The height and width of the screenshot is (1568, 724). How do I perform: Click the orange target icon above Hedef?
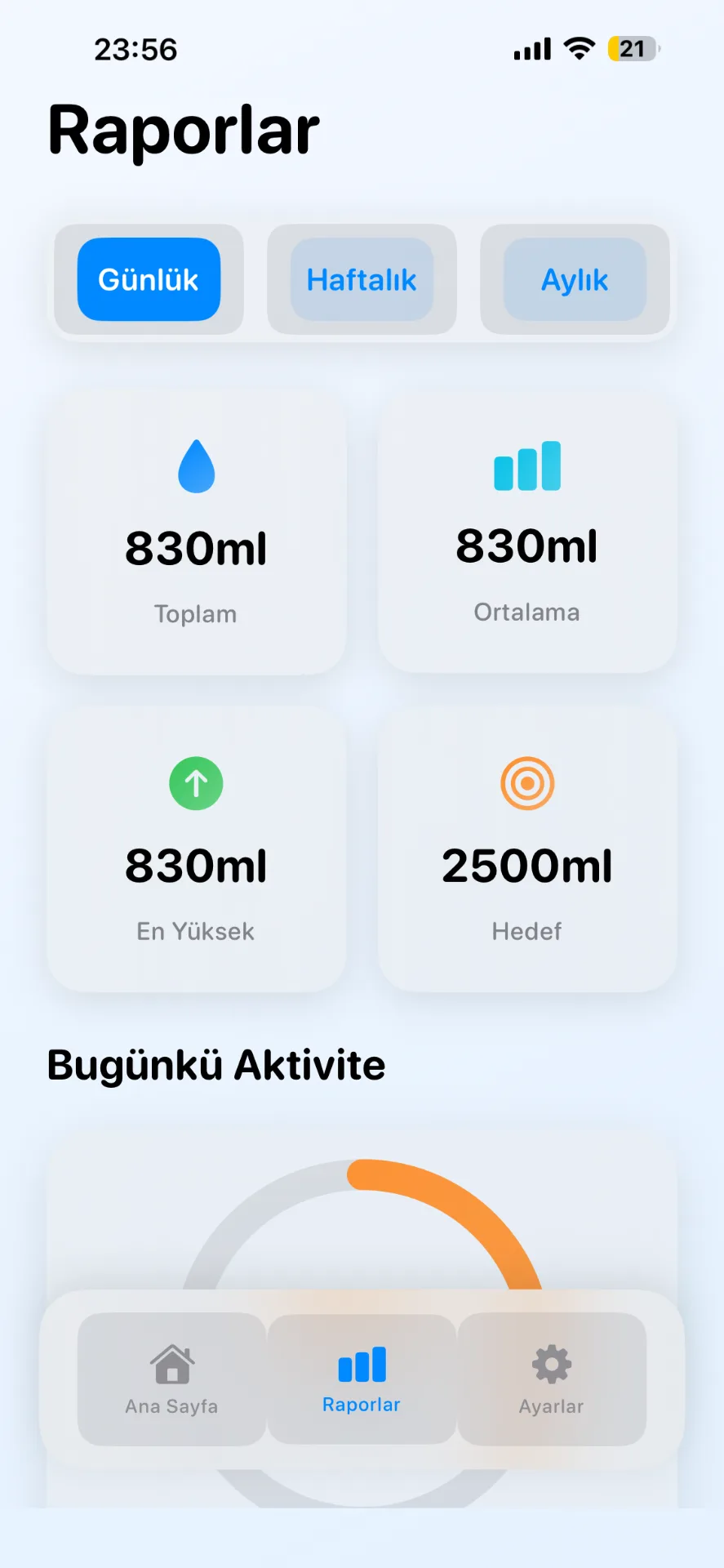point(526,782)
